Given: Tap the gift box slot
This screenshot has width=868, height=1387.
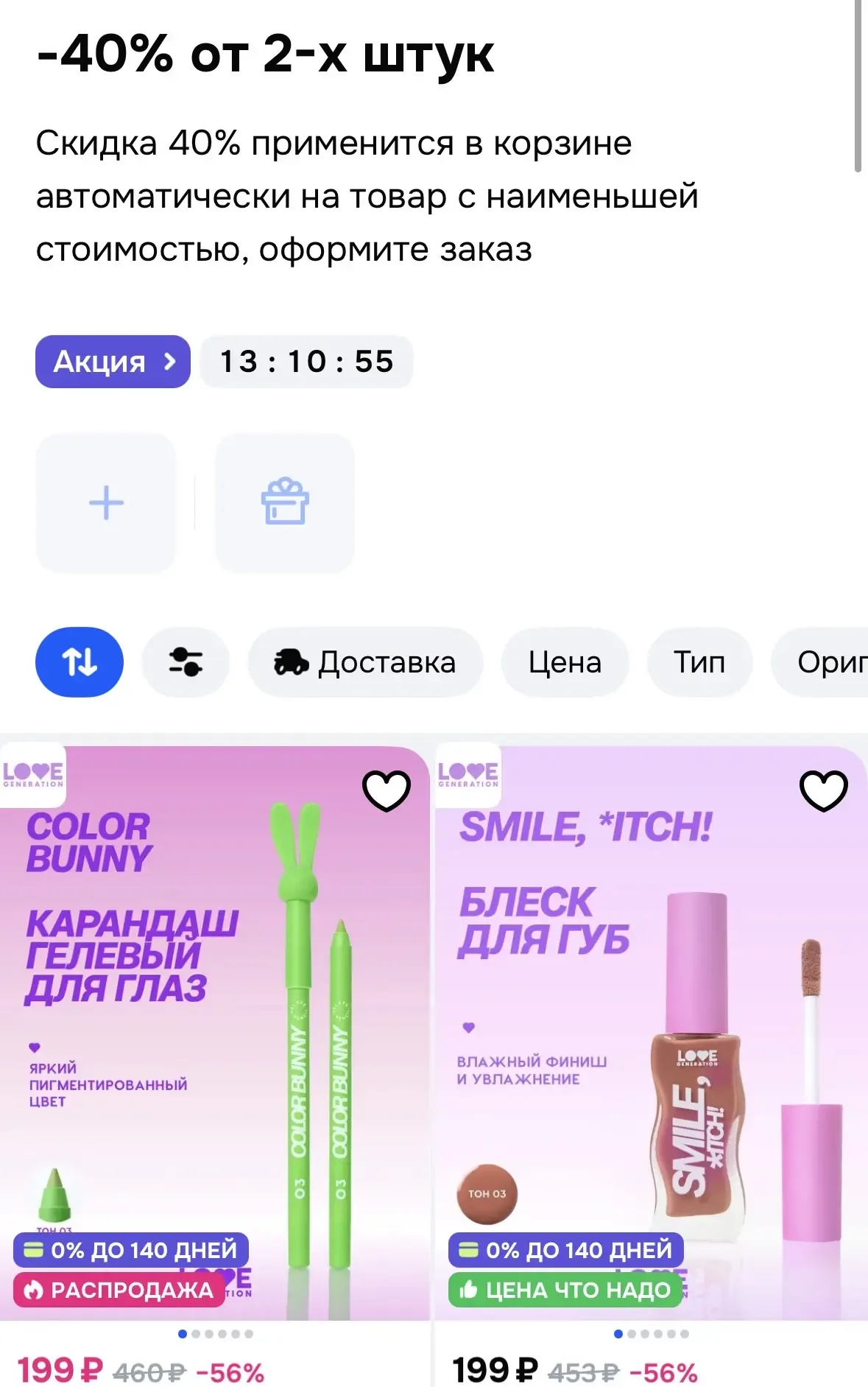Looking at the screenshot, I should [285, 503].
